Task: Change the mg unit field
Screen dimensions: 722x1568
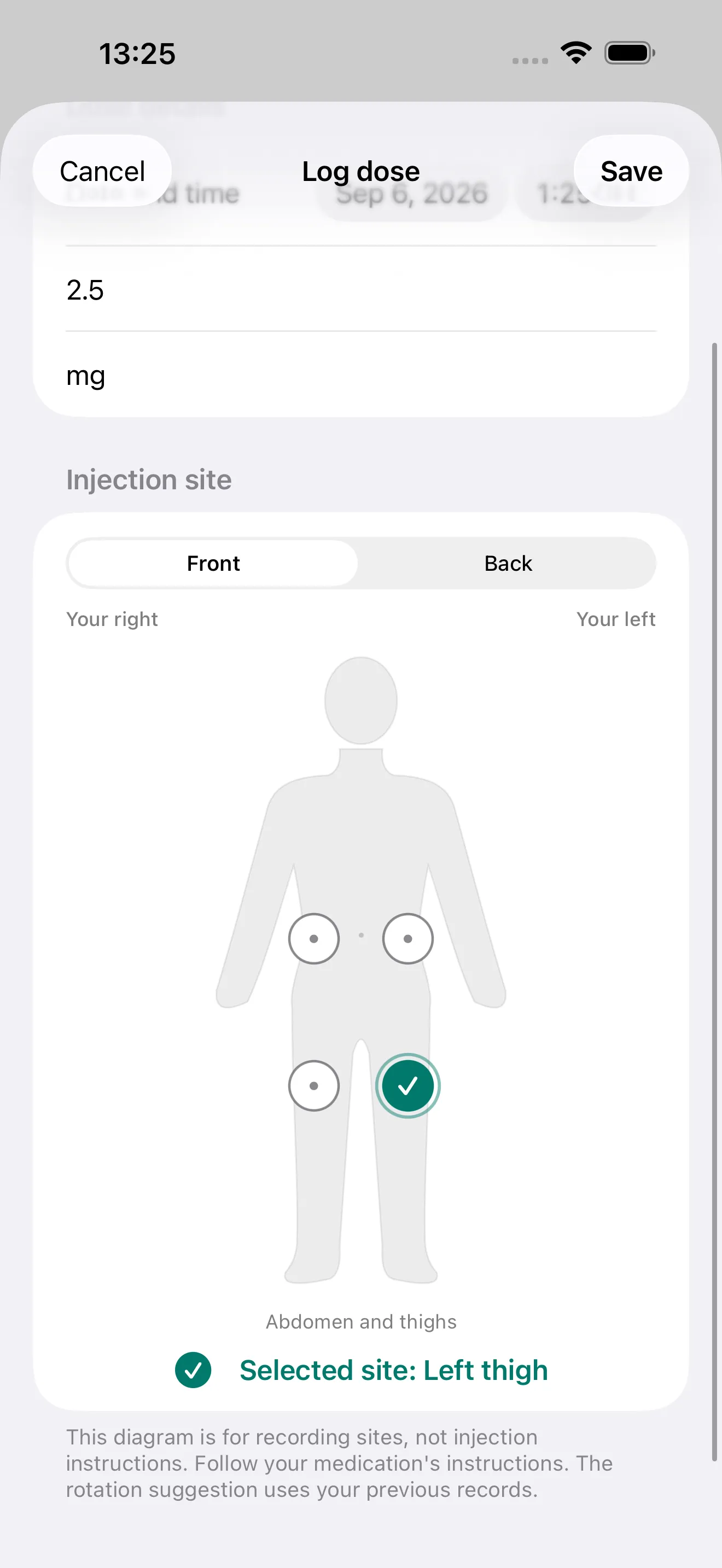Action: tap(361, 375)
